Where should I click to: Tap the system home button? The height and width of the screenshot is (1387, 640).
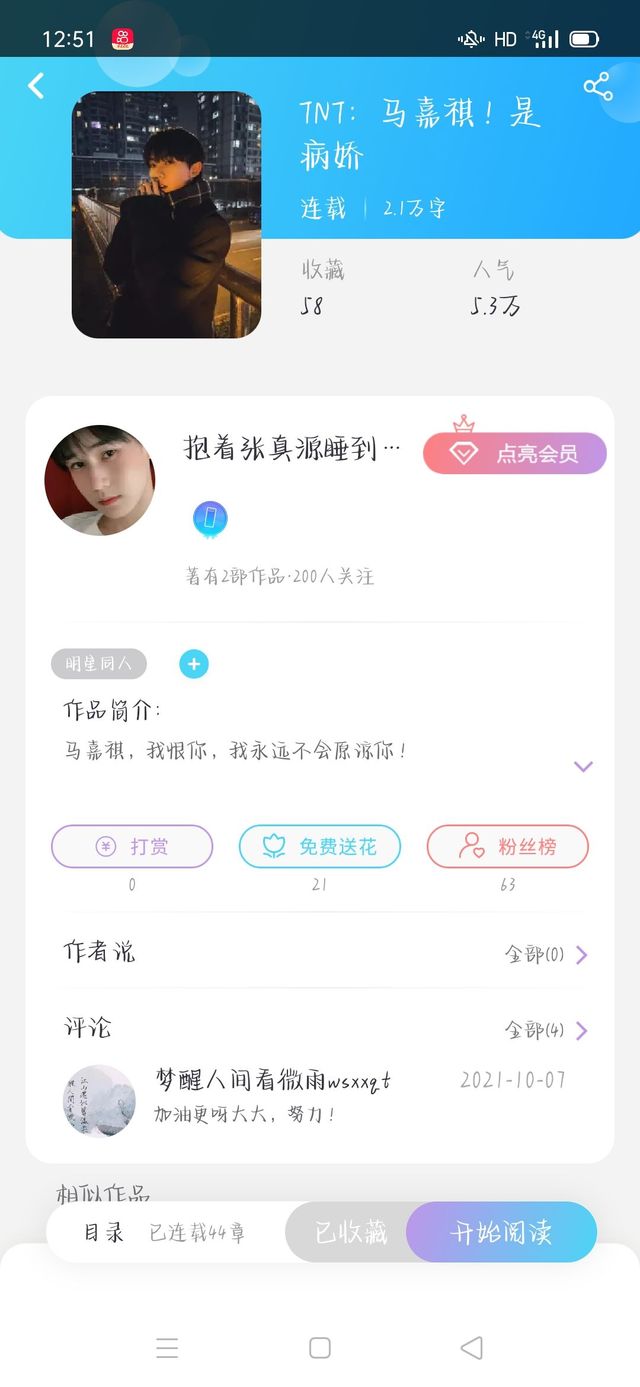click(320, 1347)
